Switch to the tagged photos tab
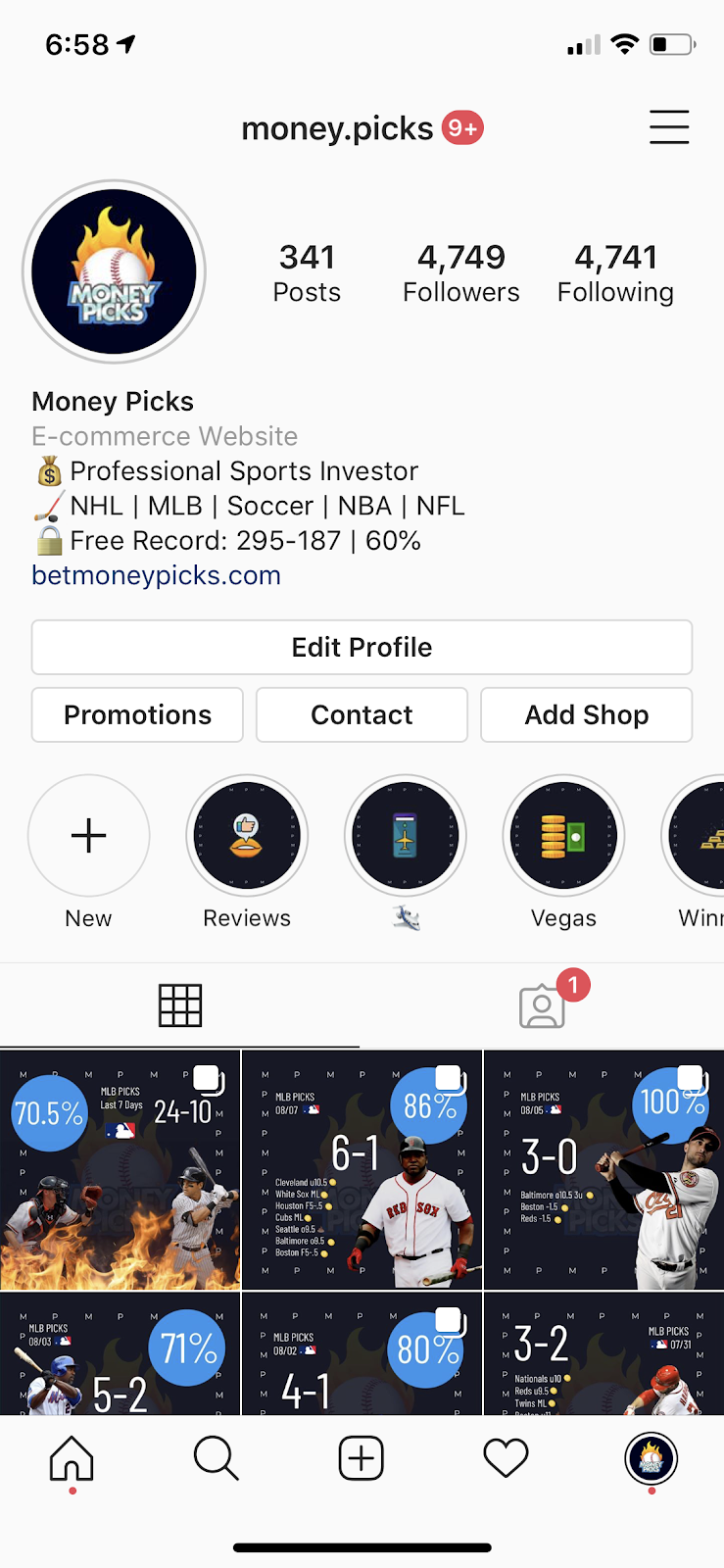Viewport: 724px width, 1568px height. click(x=542, y=1006)
